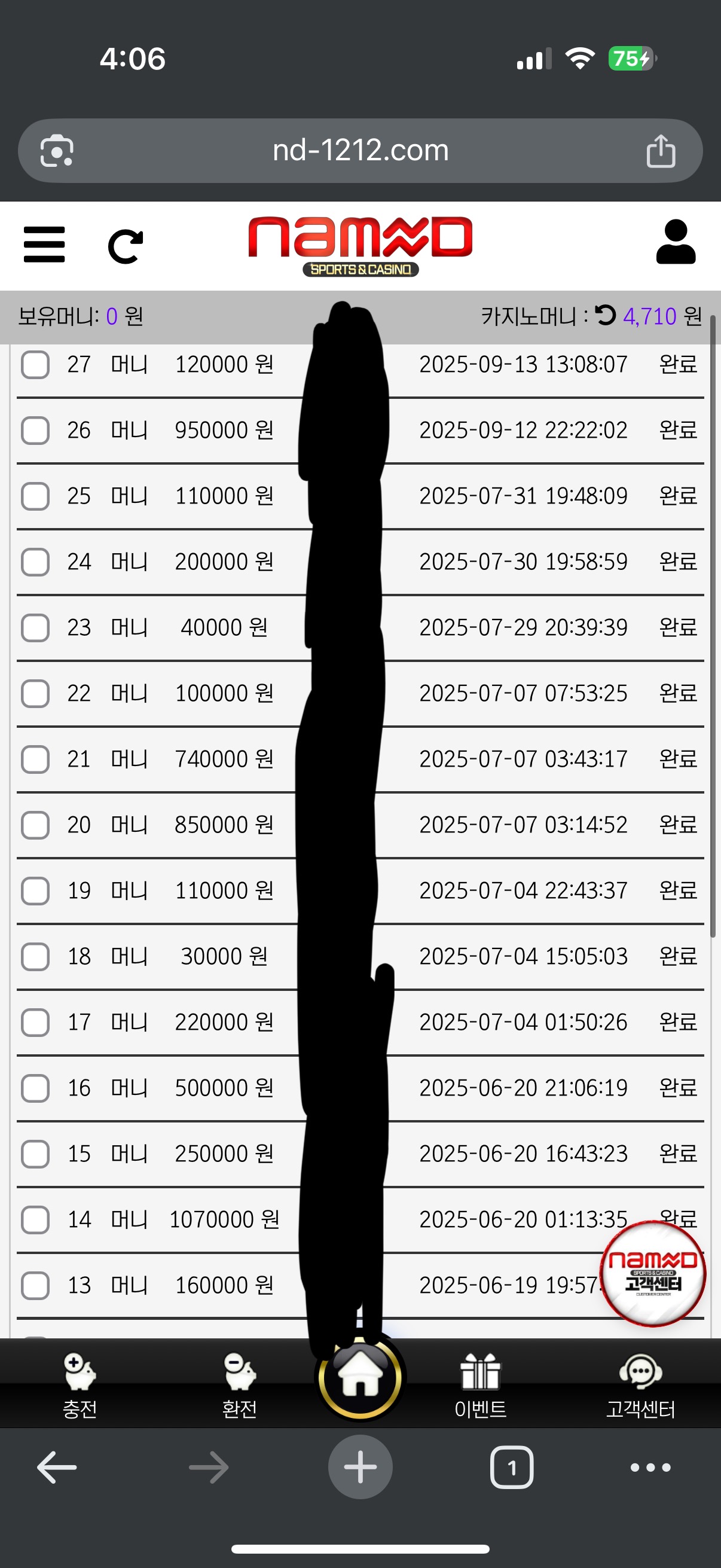Go back in the browser
The width and height of the screenshot is (721, 1568).
tap(57, 1467)
